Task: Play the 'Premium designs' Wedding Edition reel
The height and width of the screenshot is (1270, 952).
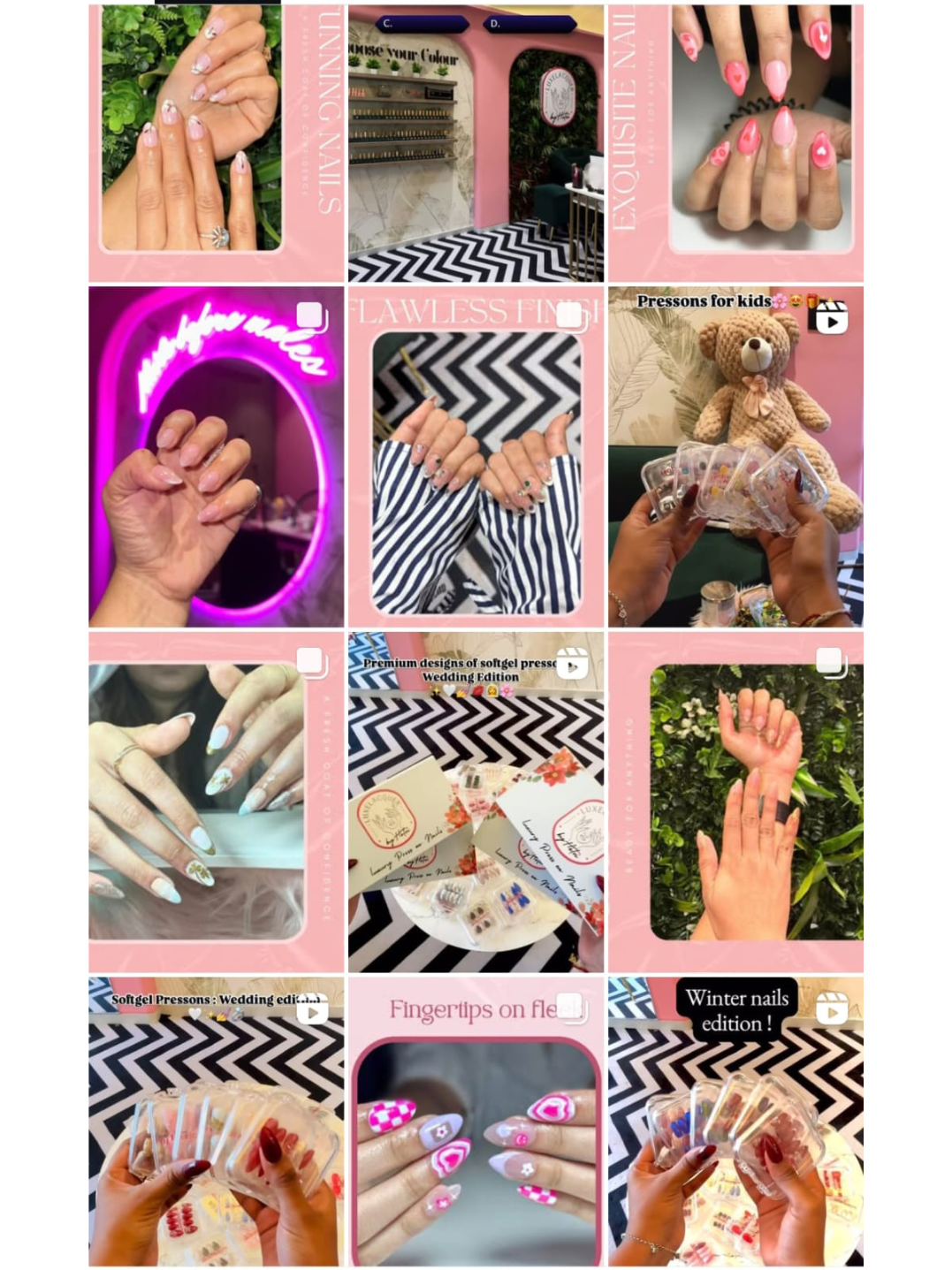Action: tap(476, 802)
